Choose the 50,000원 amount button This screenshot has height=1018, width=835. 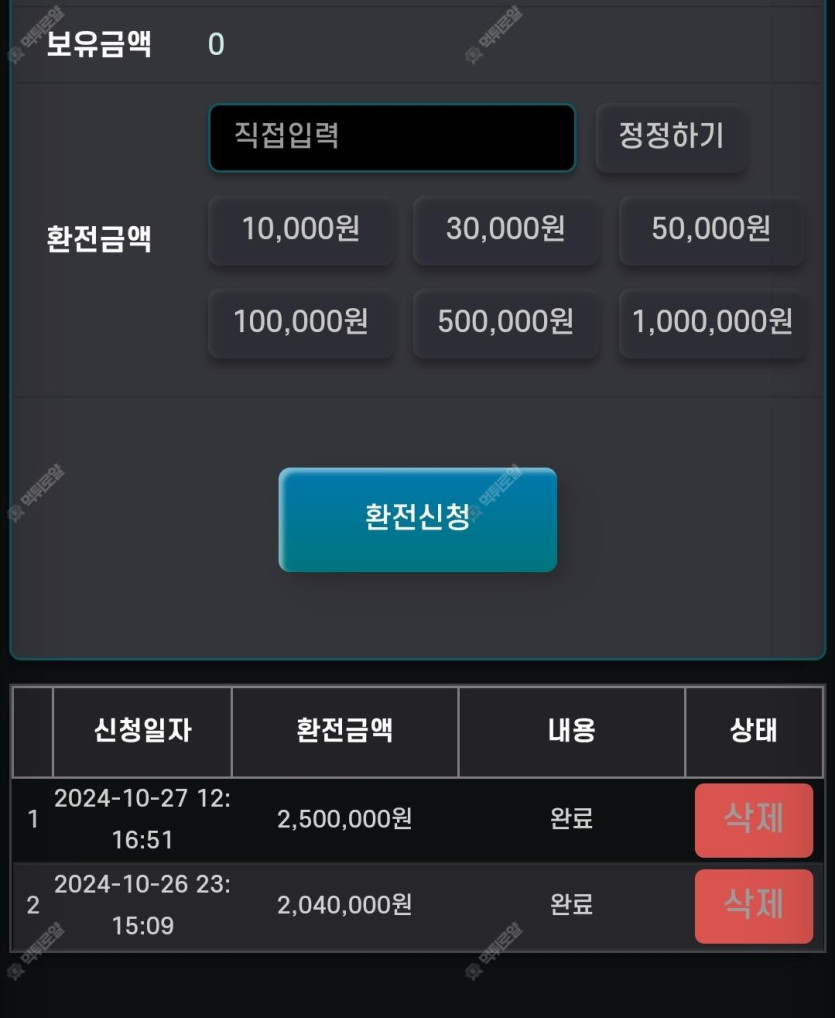711,231
